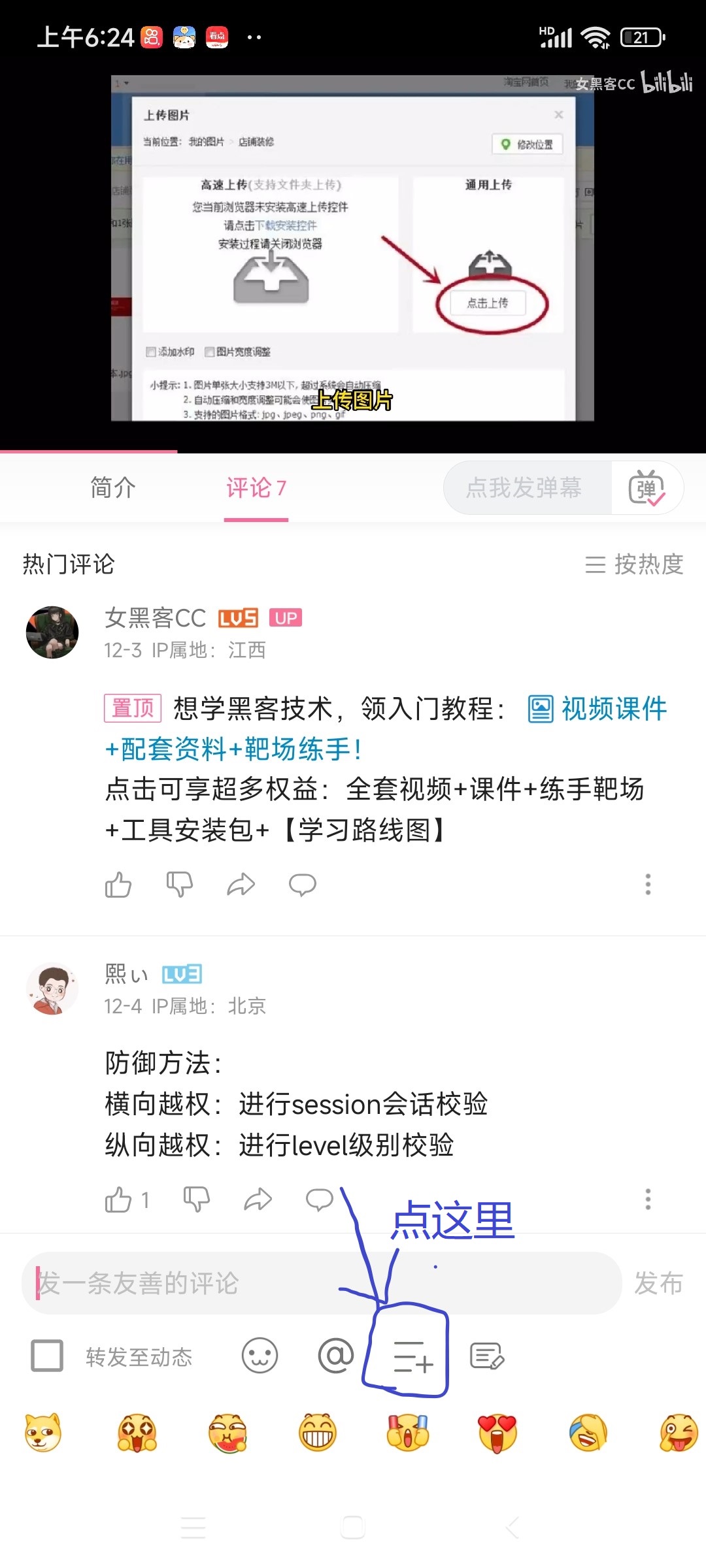Switch to the 简介 tab

pos(113,487)
